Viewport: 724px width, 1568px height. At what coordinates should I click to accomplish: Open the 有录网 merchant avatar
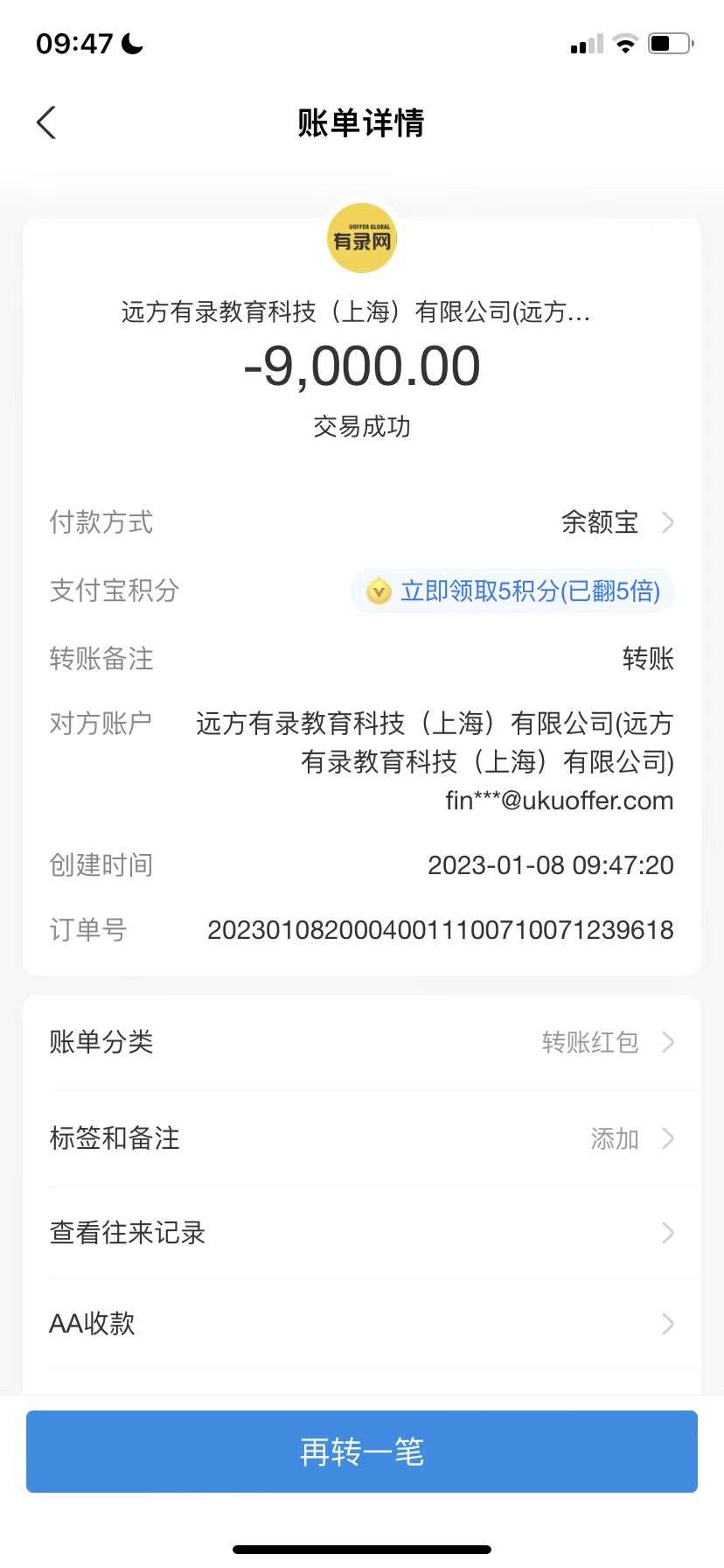tap(362, 239)
